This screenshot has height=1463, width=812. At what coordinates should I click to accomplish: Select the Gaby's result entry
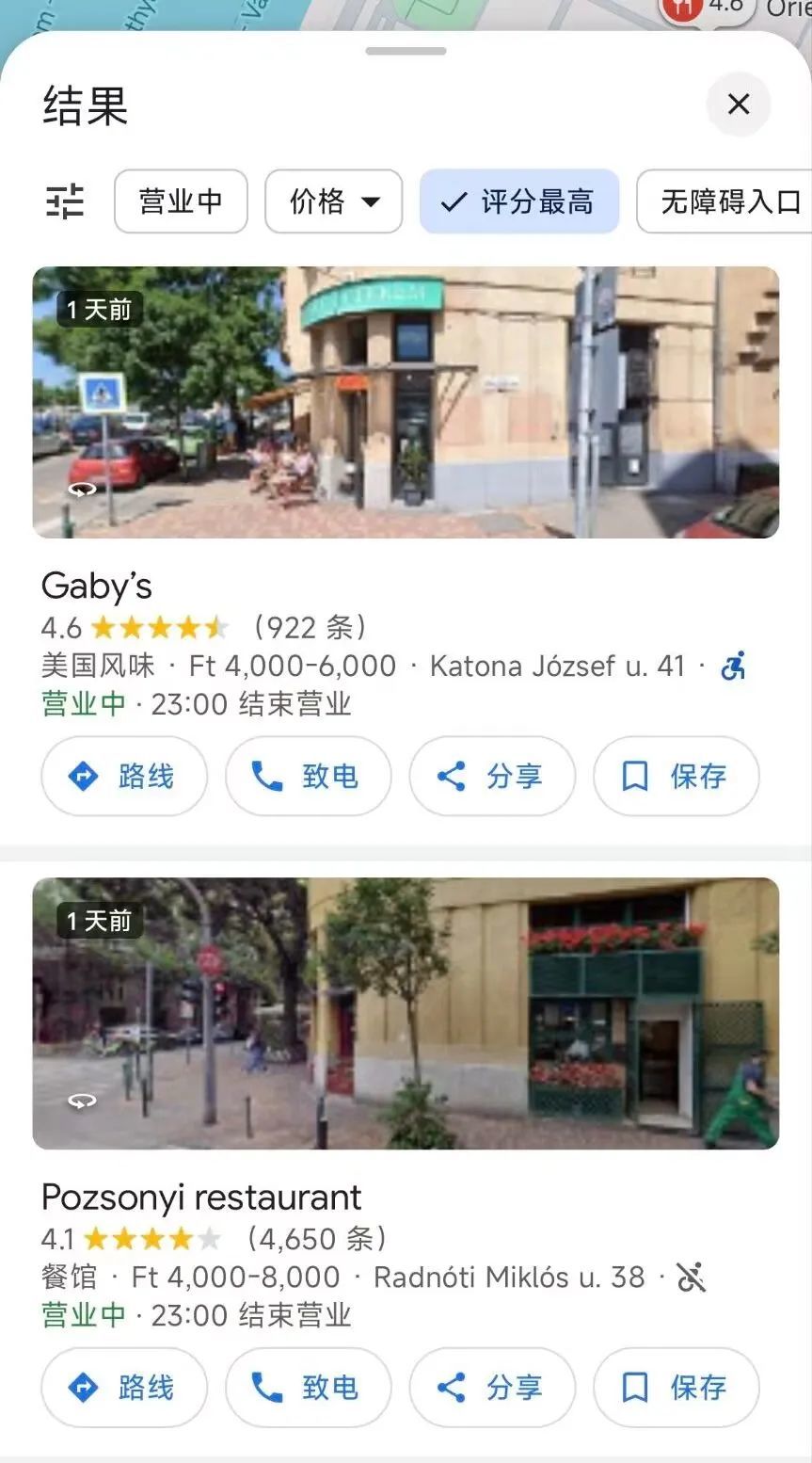point(96,585)
